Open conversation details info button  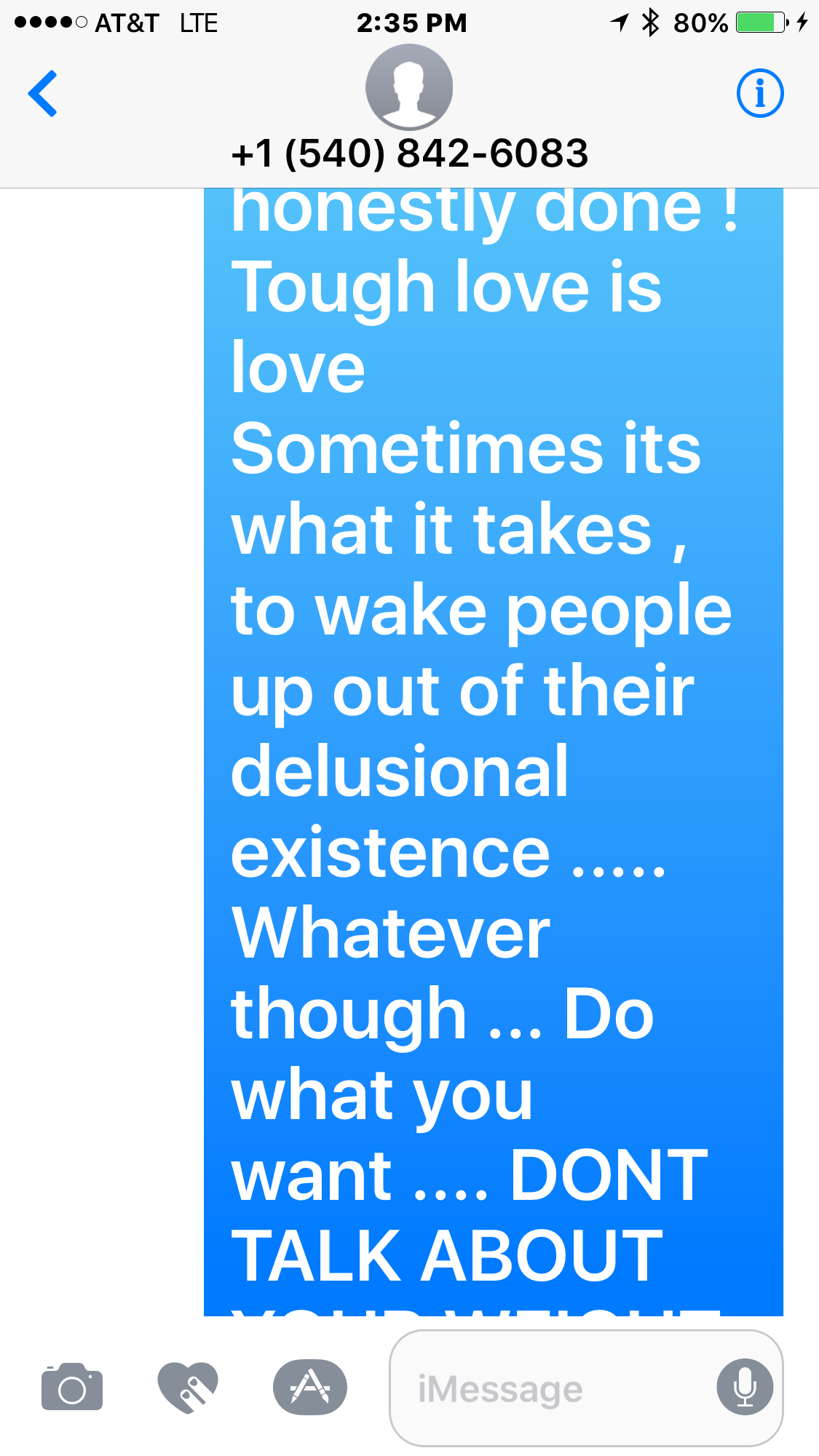point(759,93)
